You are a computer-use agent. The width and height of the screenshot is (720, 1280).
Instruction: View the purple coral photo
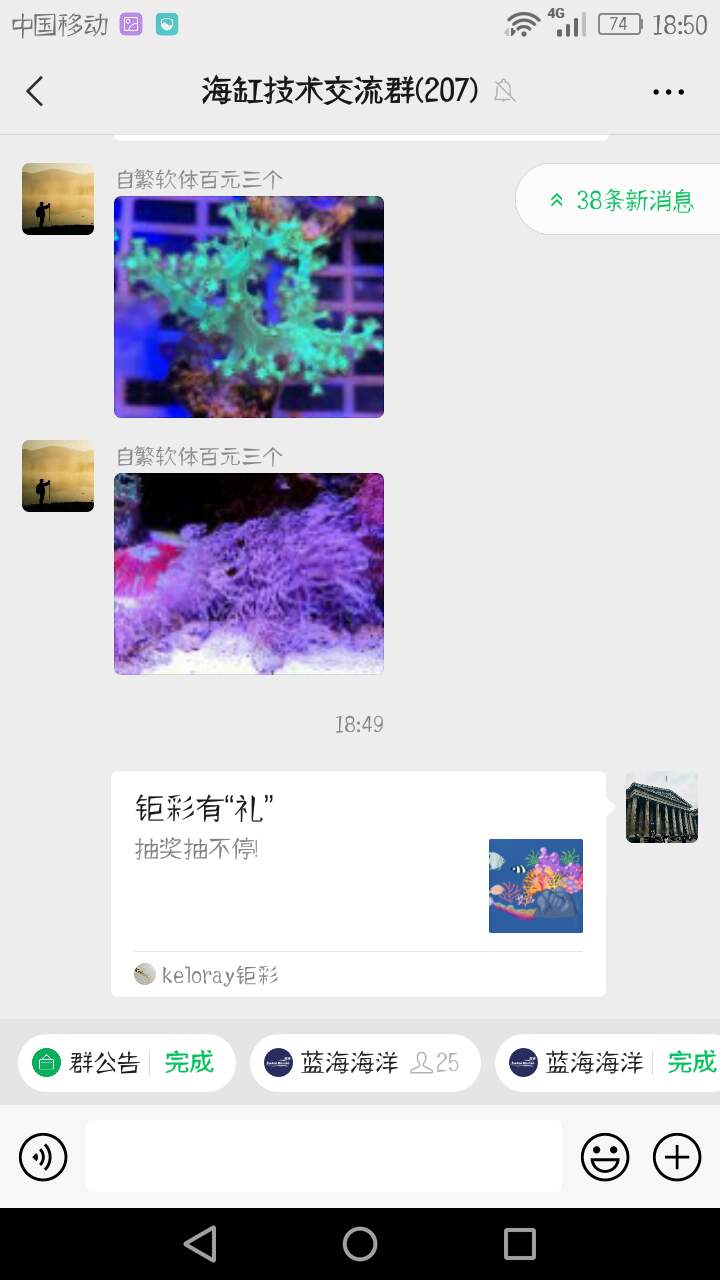point(249,573)
